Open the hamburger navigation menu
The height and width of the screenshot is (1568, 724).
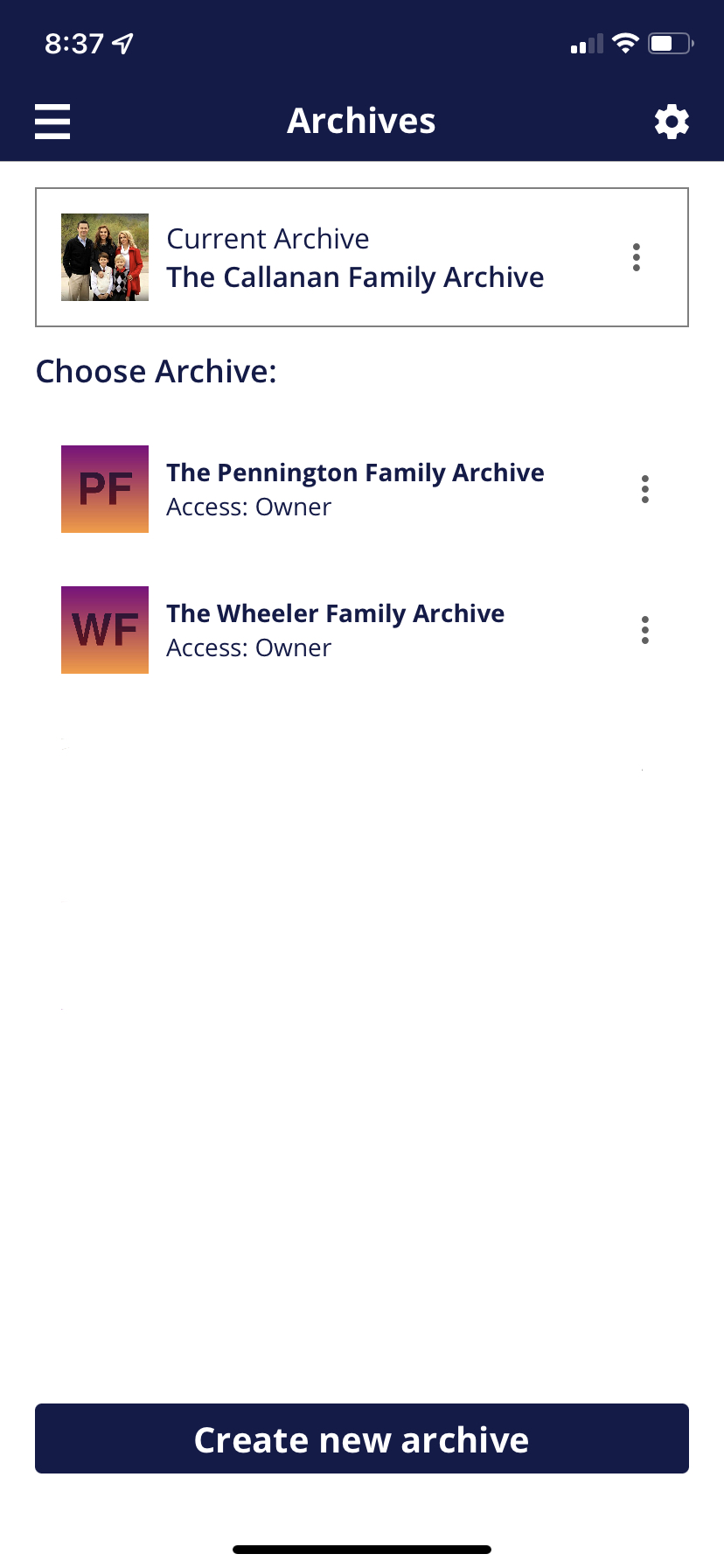[x=52, y=122]
